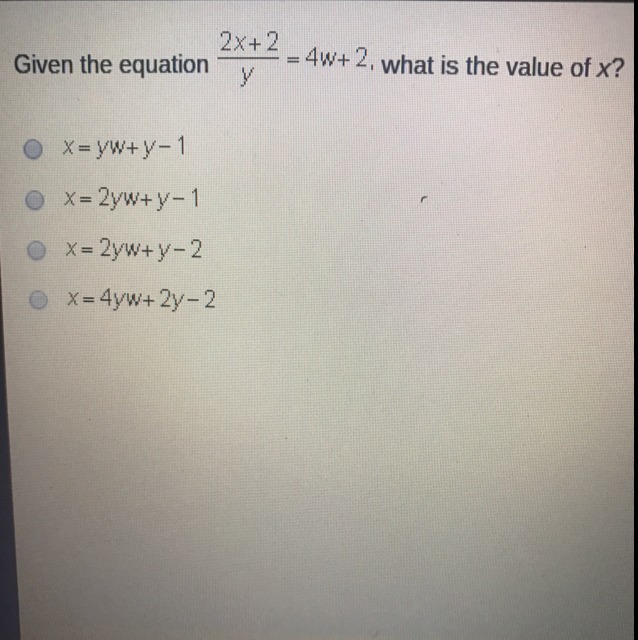
Task: Select the answer x = yw + y − 1
Action: tap(34, 151)
